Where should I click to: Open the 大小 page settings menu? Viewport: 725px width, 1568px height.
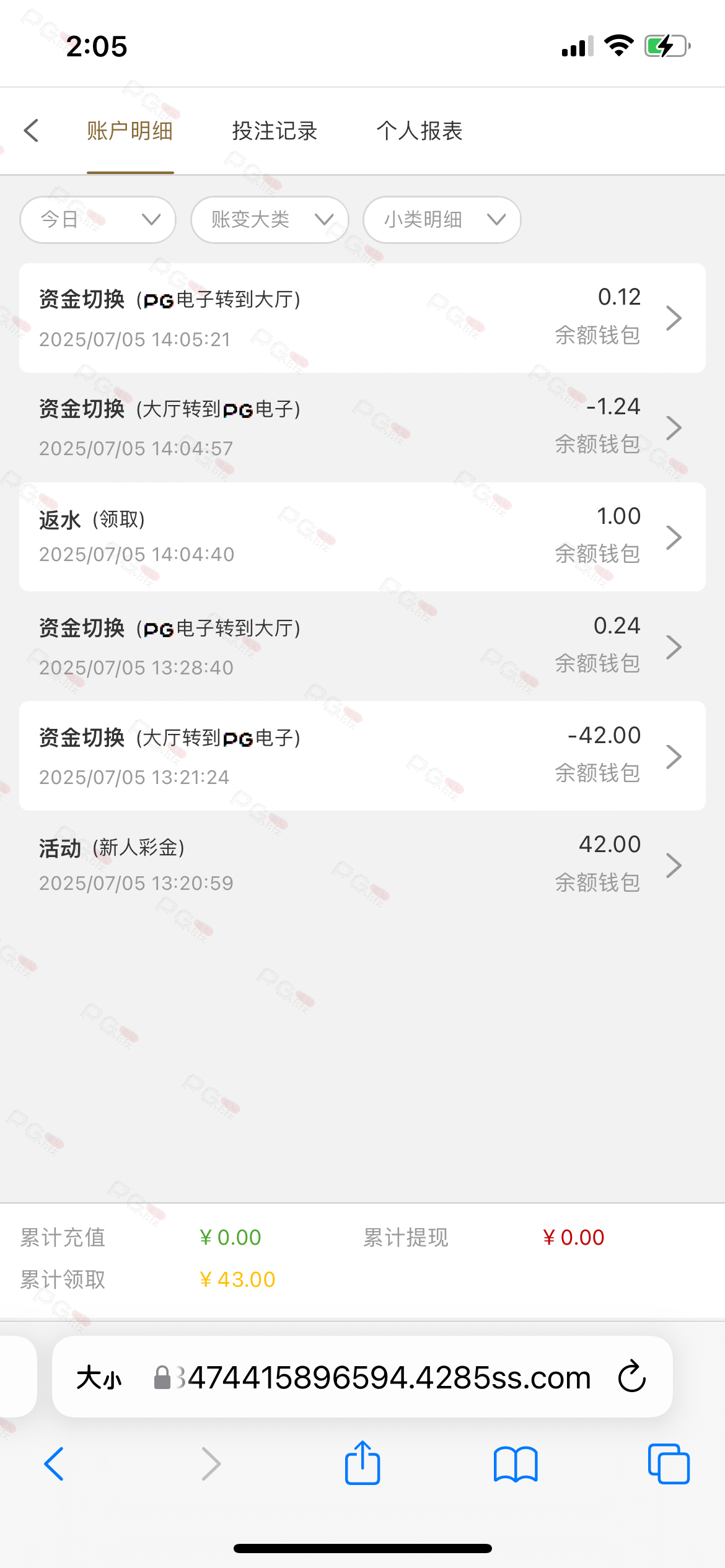tap(99, 1378)
